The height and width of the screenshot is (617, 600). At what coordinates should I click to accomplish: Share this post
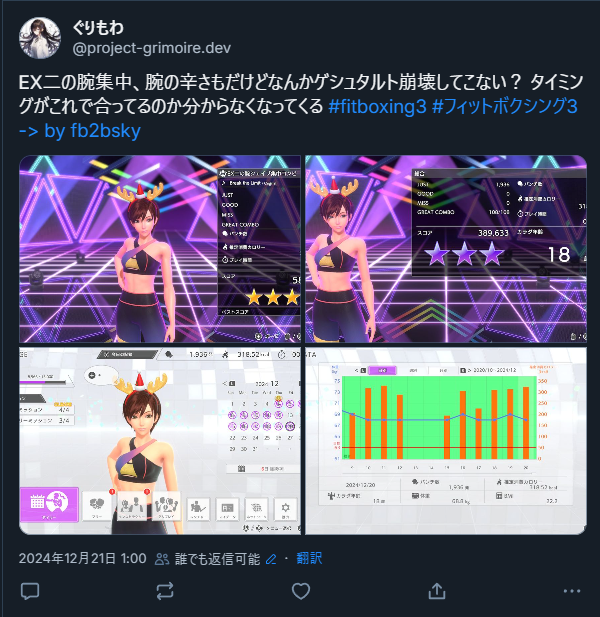pyautogui.click(x=436, y=592)
